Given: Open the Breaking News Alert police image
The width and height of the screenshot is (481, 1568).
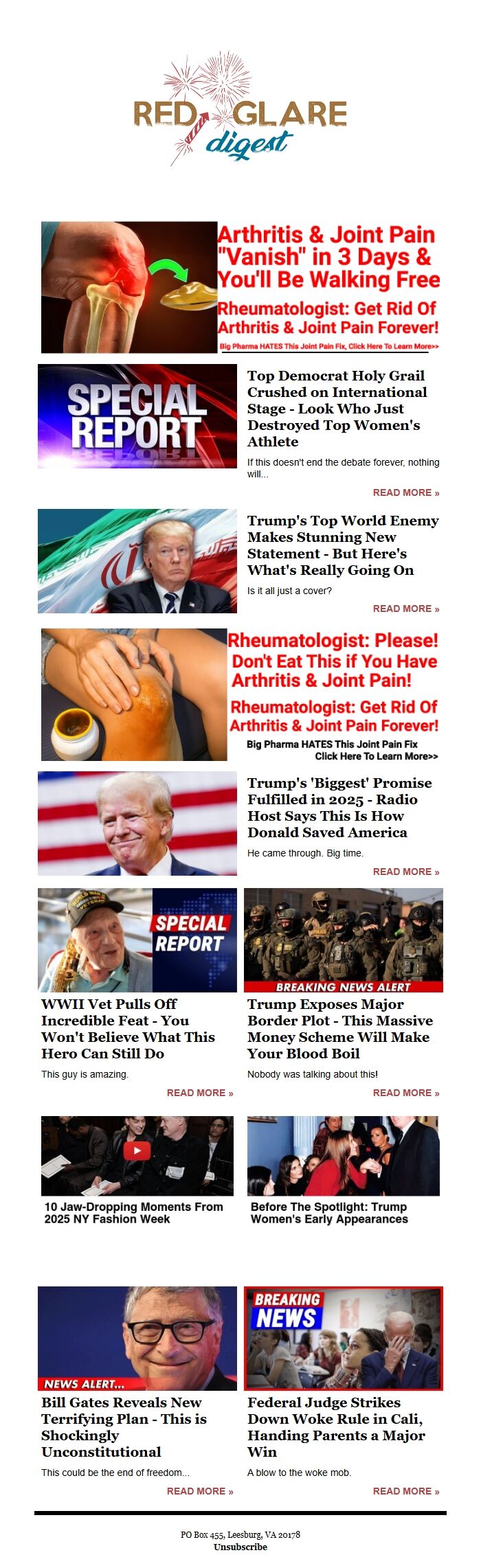Looking at the screenshot, I should click(x=344, y=940).
